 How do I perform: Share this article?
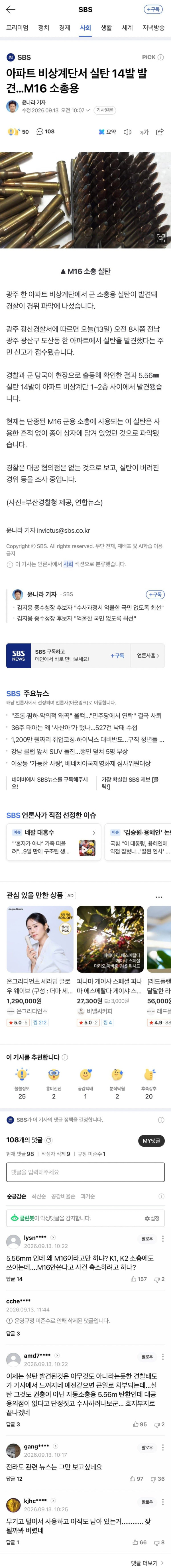click(160, 132)
